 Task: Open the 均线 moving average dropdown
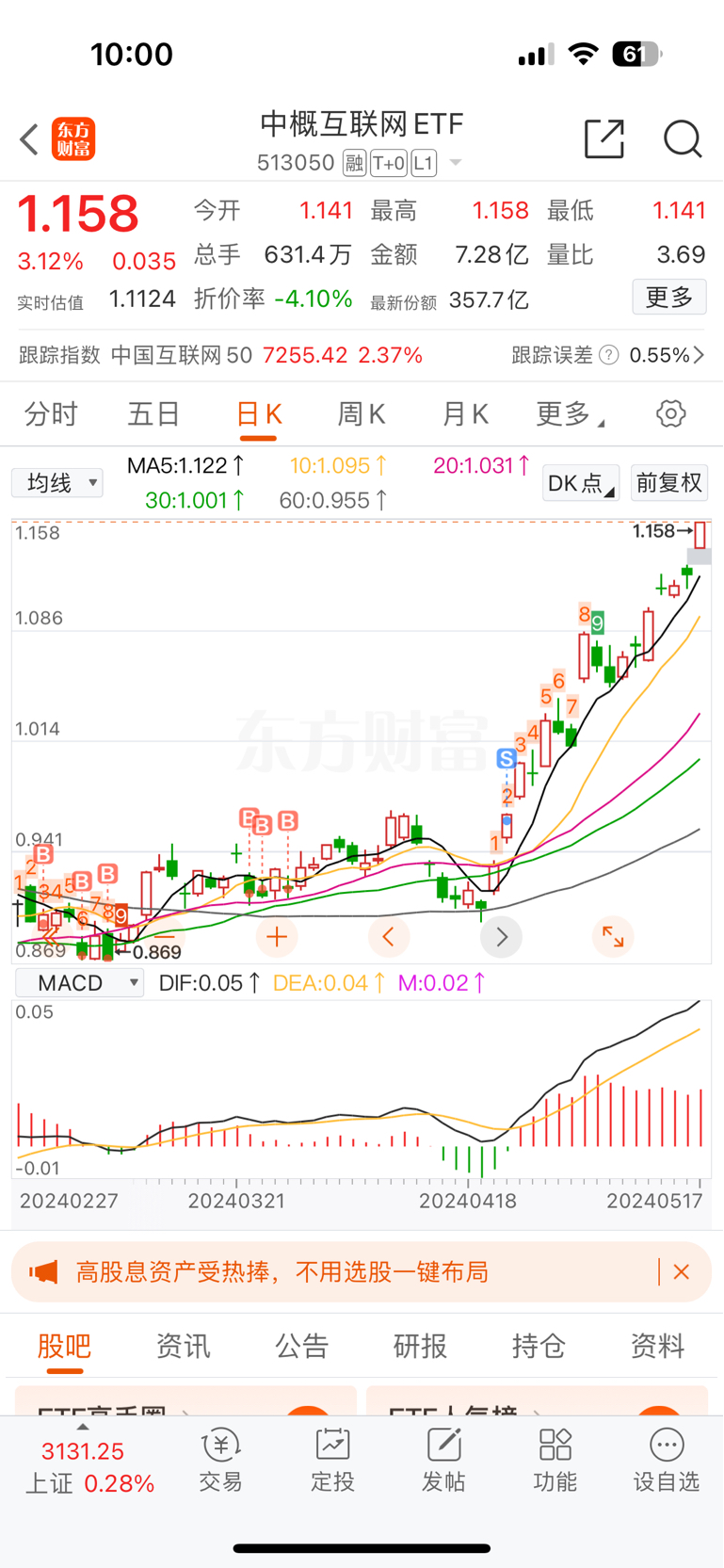pyautogui.click(x=56, y=482)
